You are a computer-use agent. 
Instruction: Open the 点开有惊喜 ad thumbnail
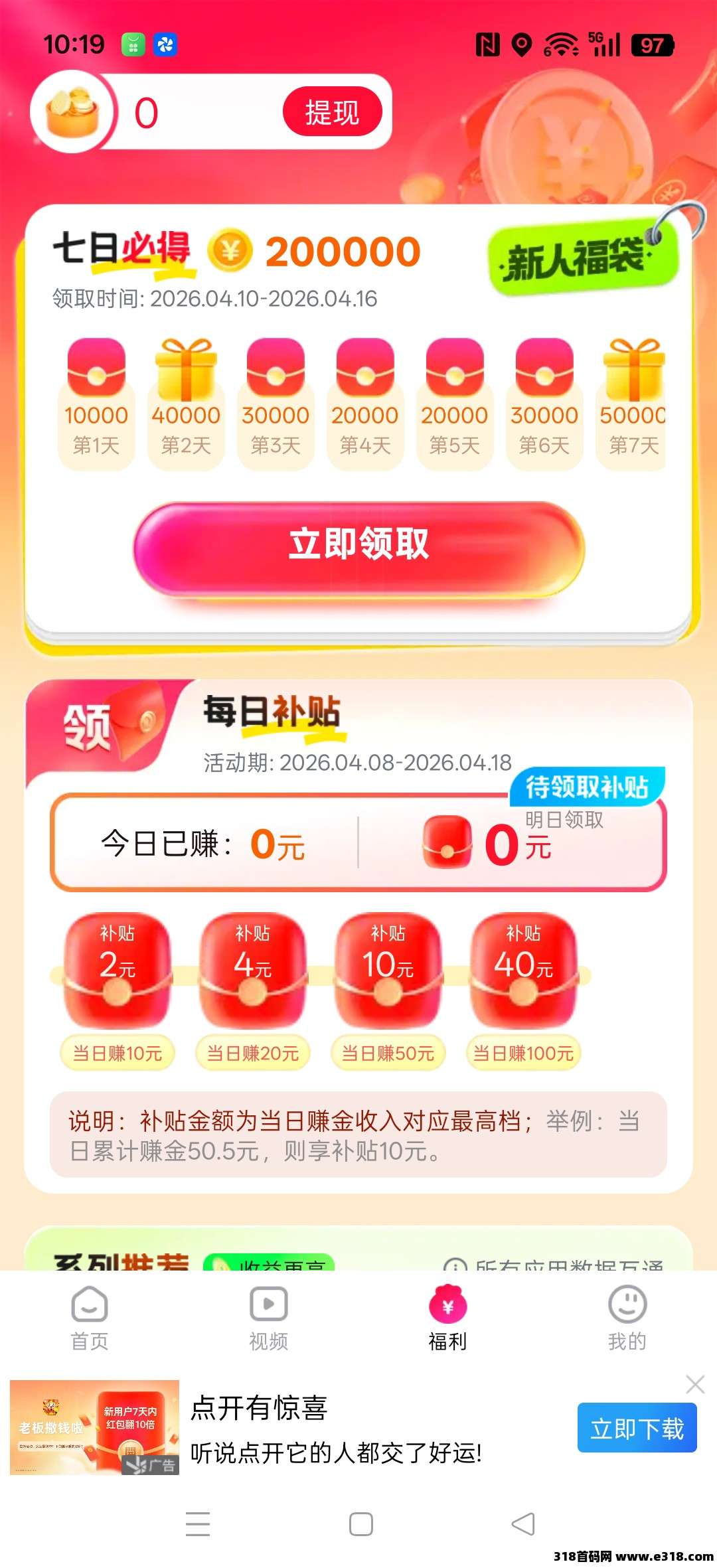94,1427
